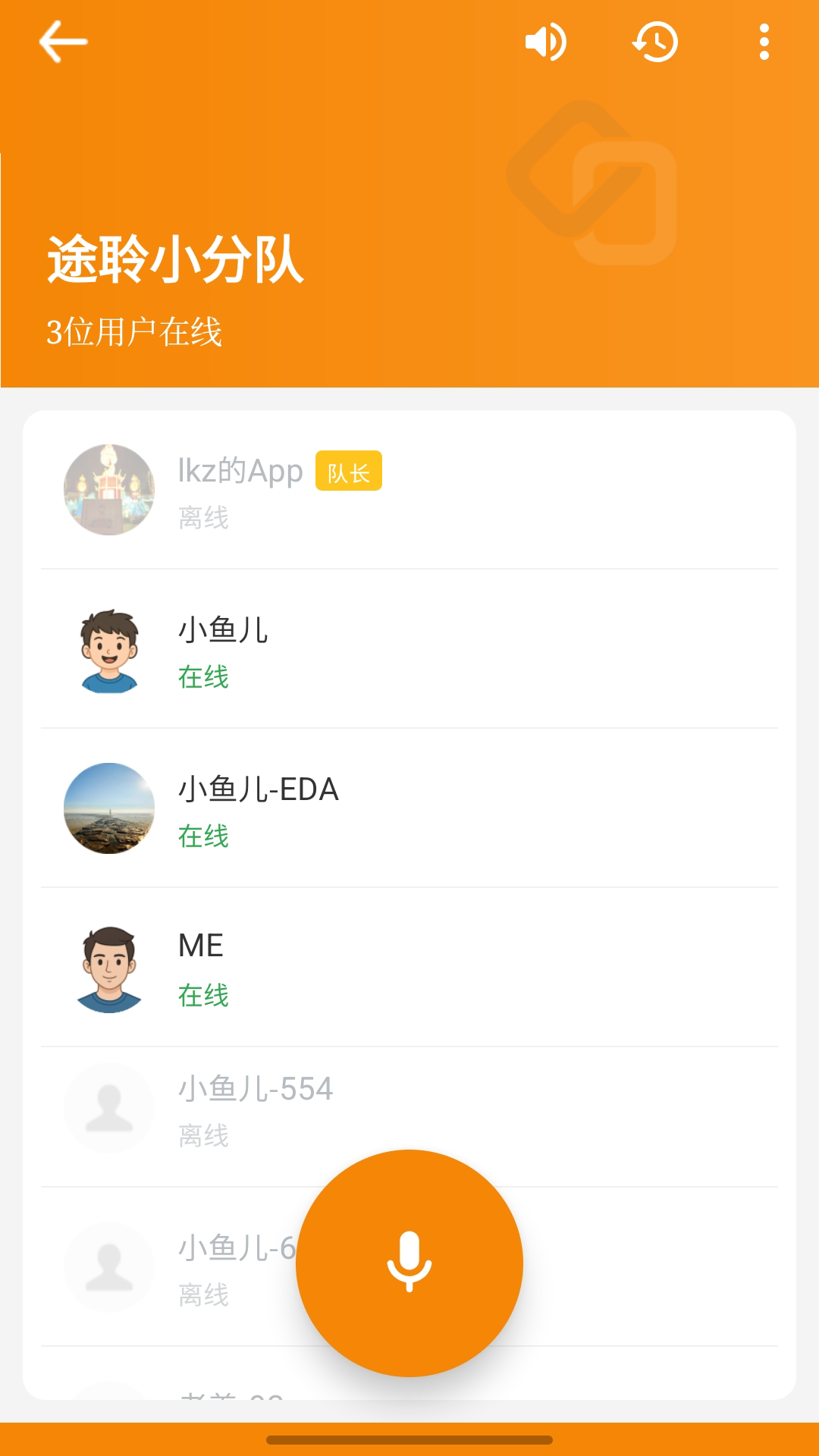
Task: Tap the team name 途聆小分队
Action: [x=172, y=262]
